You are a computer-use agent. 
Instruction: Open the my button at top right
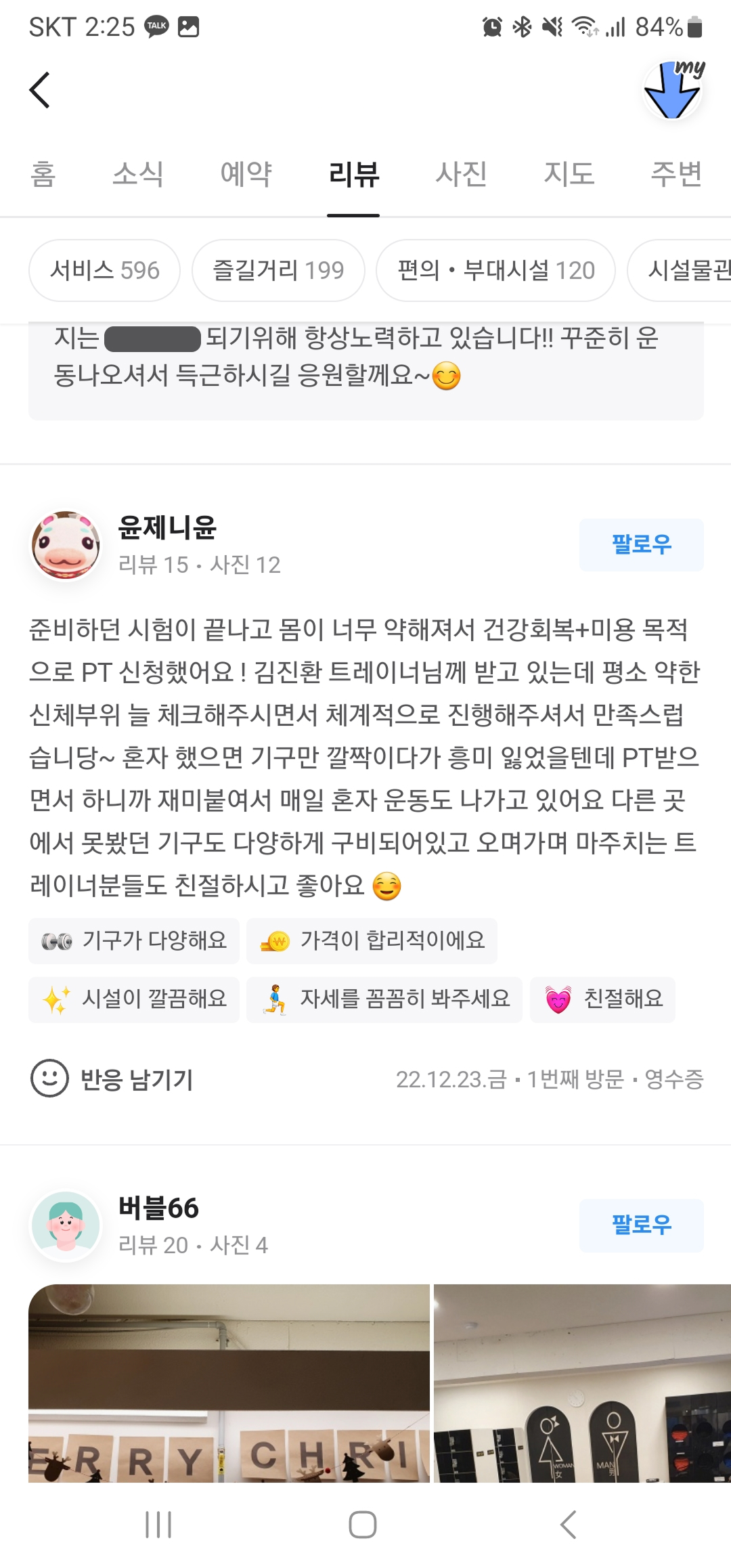pos(673,90)
